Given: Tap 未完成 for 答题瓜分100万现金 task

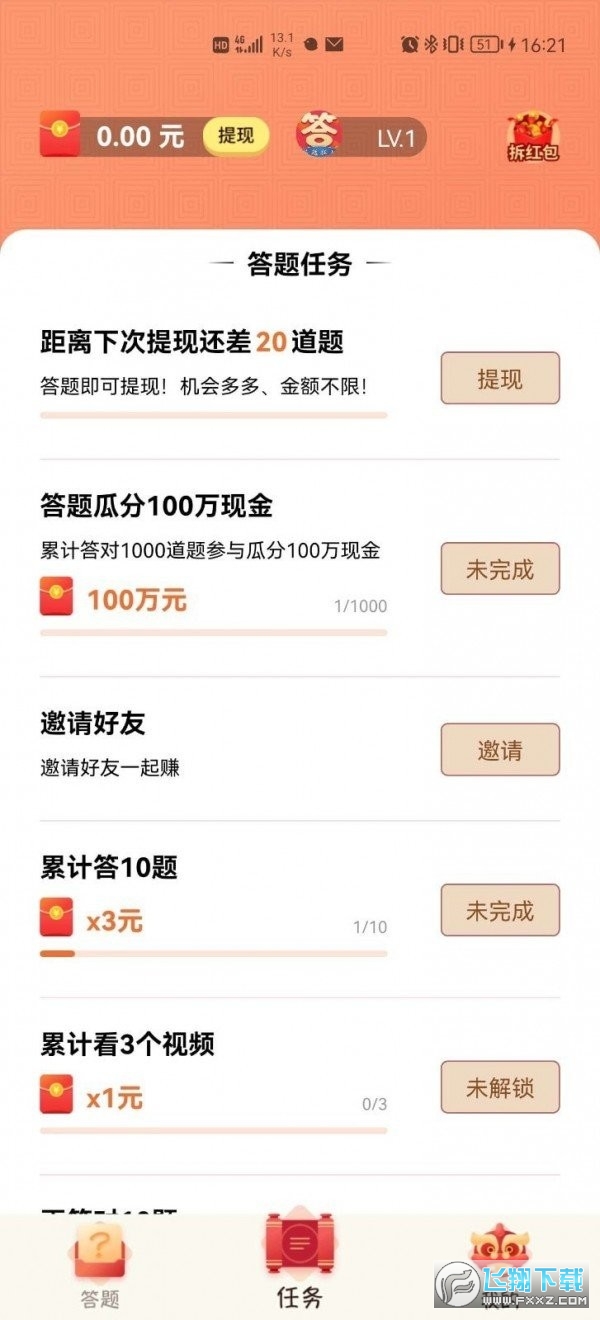Looking at the screenshot, I should click(x=500, y=569).
